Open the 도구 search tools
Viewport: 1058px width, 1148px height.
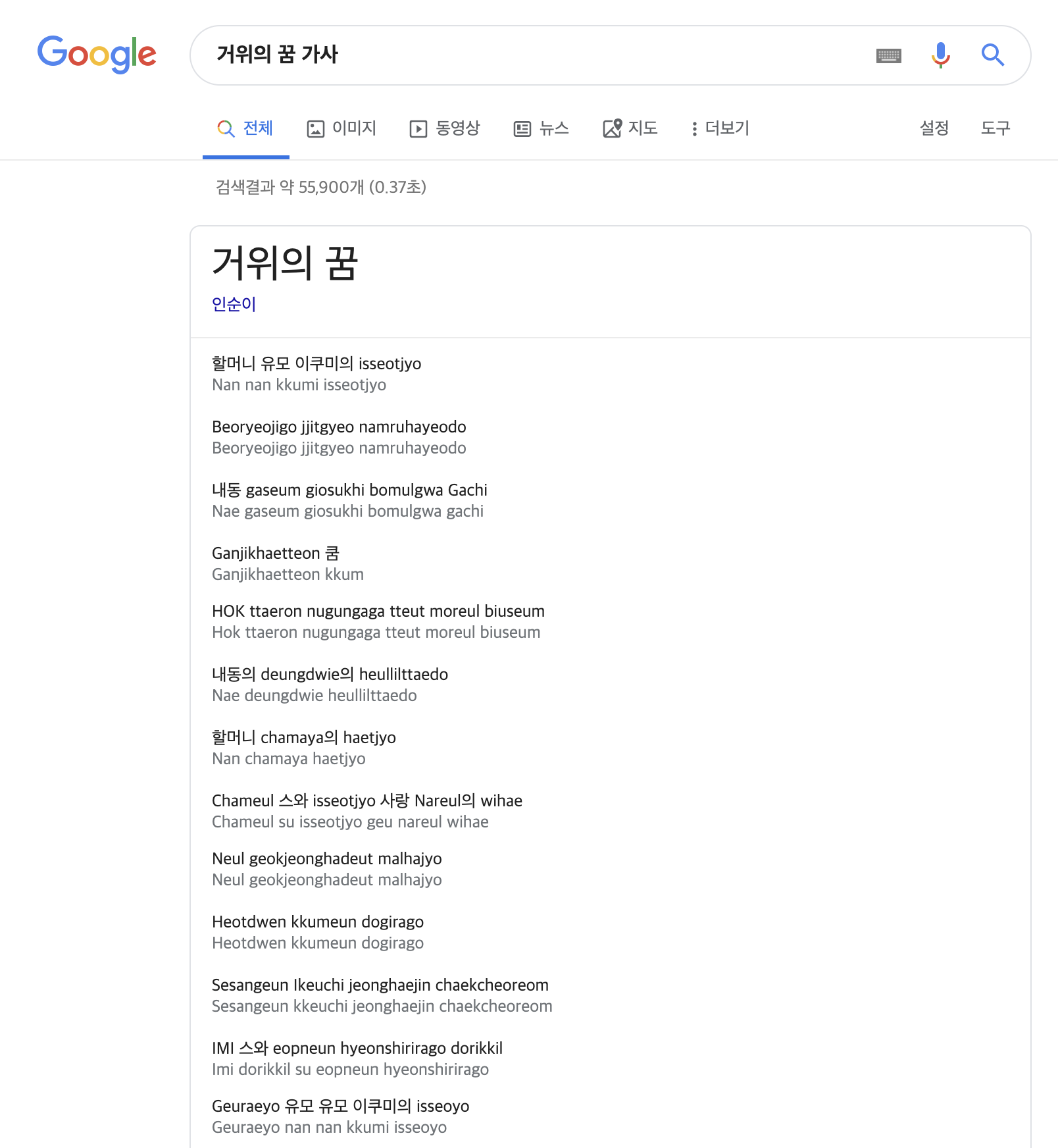click(x=995, y=128)
